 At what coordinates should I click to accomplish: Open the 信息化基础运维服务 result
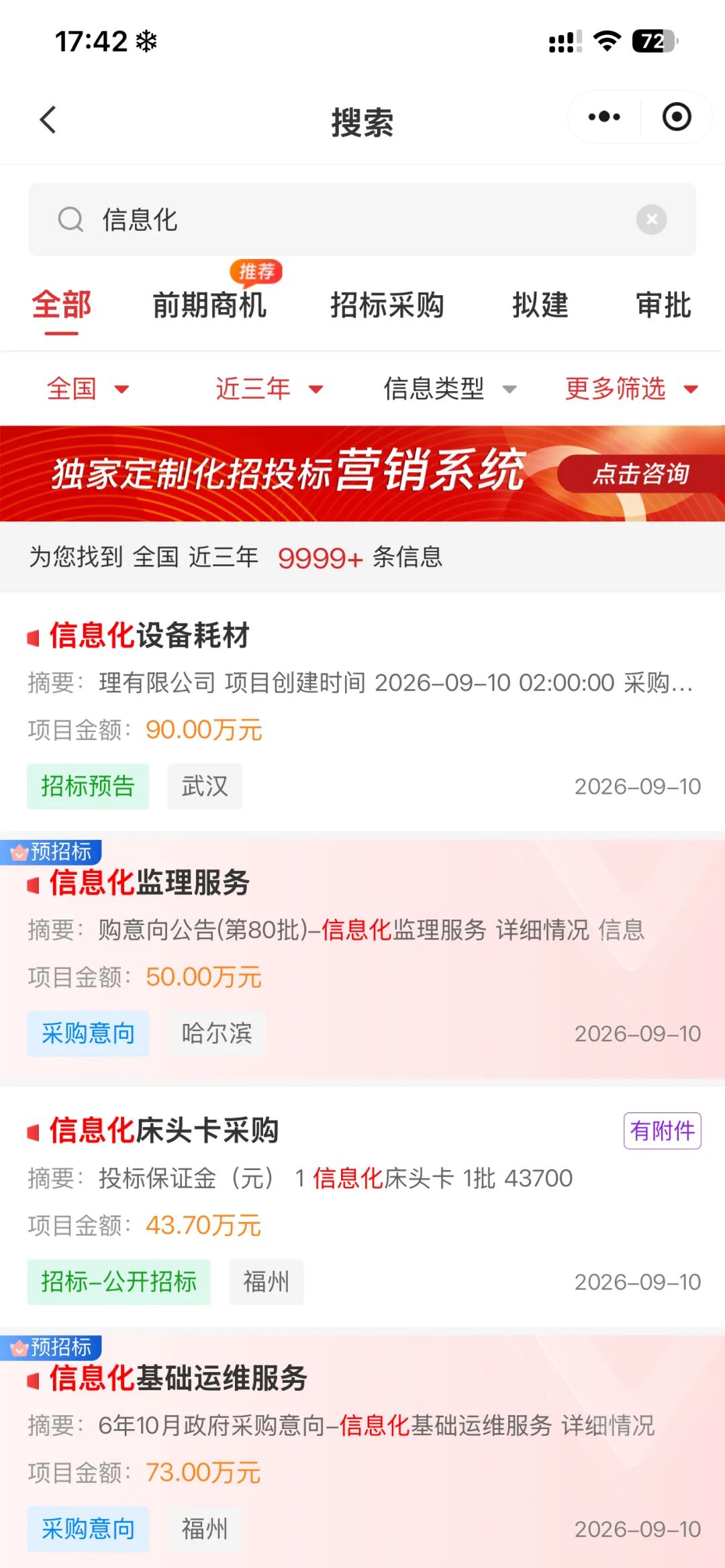point(362,1451)
